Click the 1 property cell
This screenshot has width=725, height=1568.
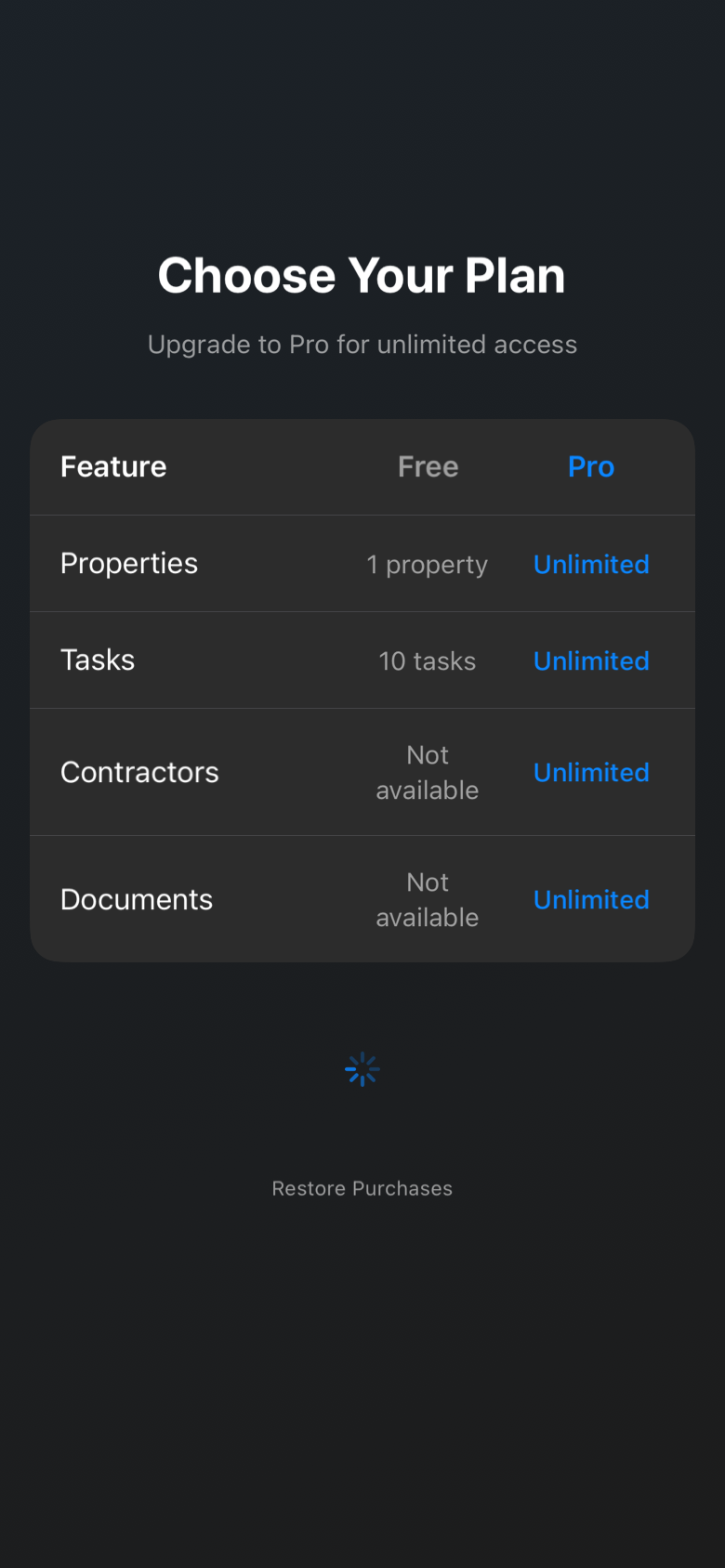[x=428, y=564]
